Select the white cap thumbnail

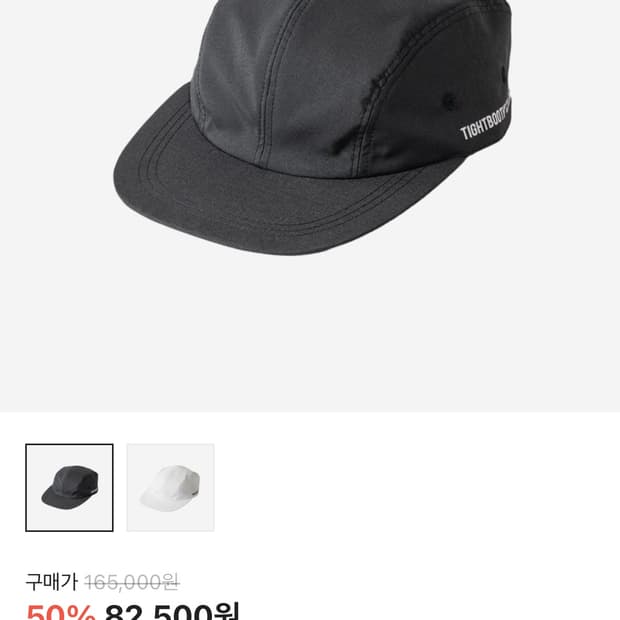pos(170,488)
